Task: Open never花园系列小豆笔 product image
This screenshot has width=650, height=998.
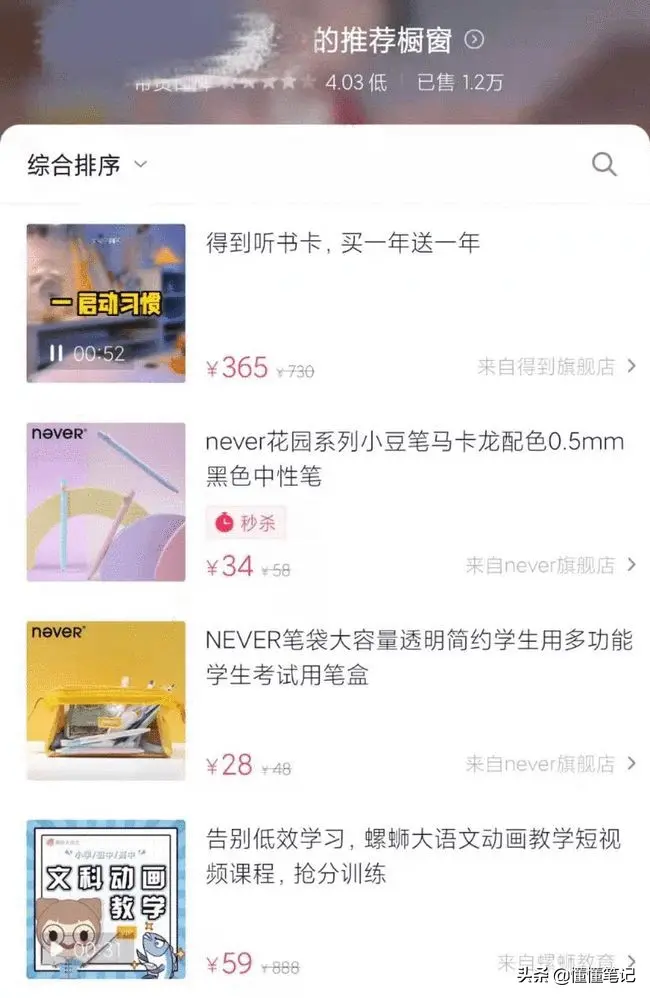Action: 106,502
